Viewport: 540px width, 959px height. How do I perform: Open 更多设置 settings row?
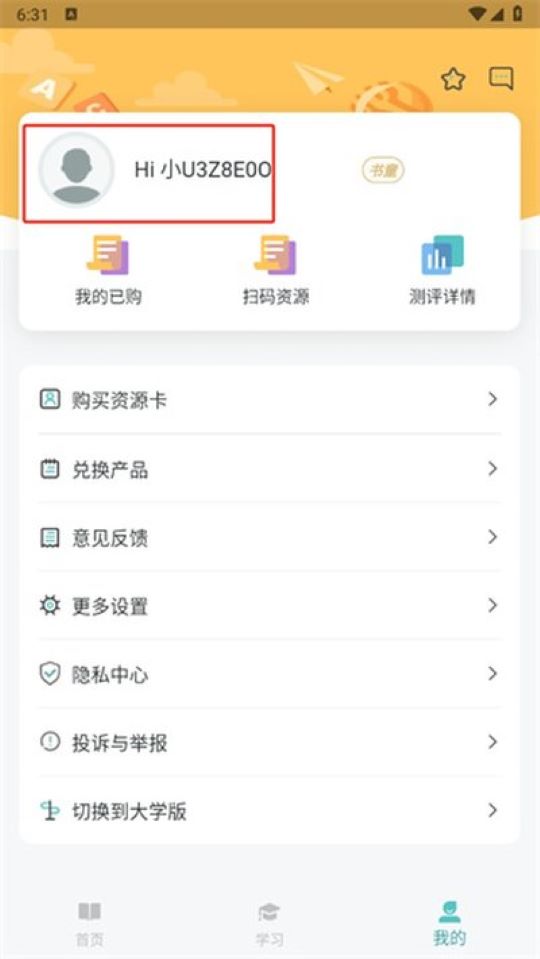point(270,606)
